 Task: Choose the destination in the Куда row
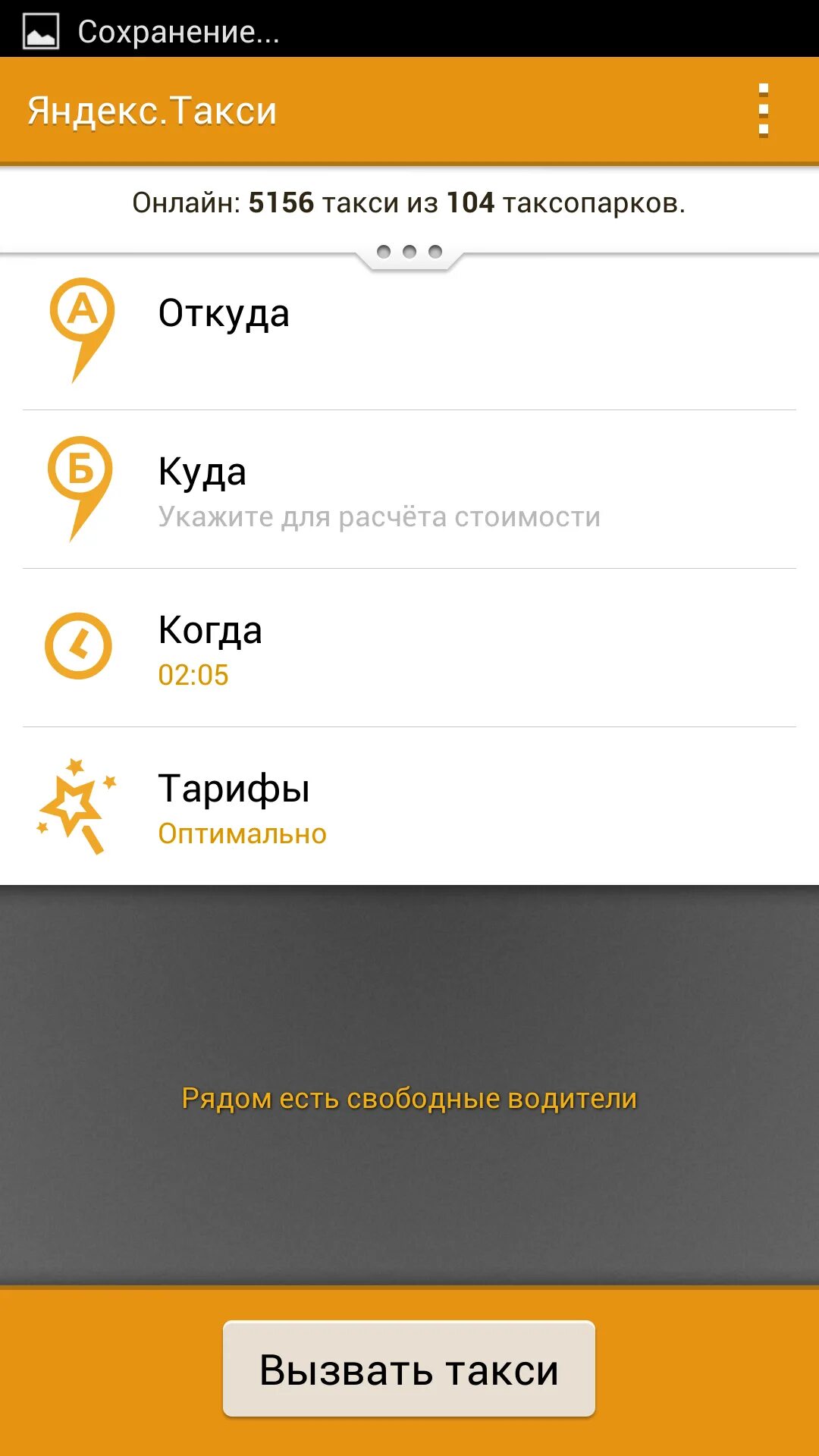point(409,490)
